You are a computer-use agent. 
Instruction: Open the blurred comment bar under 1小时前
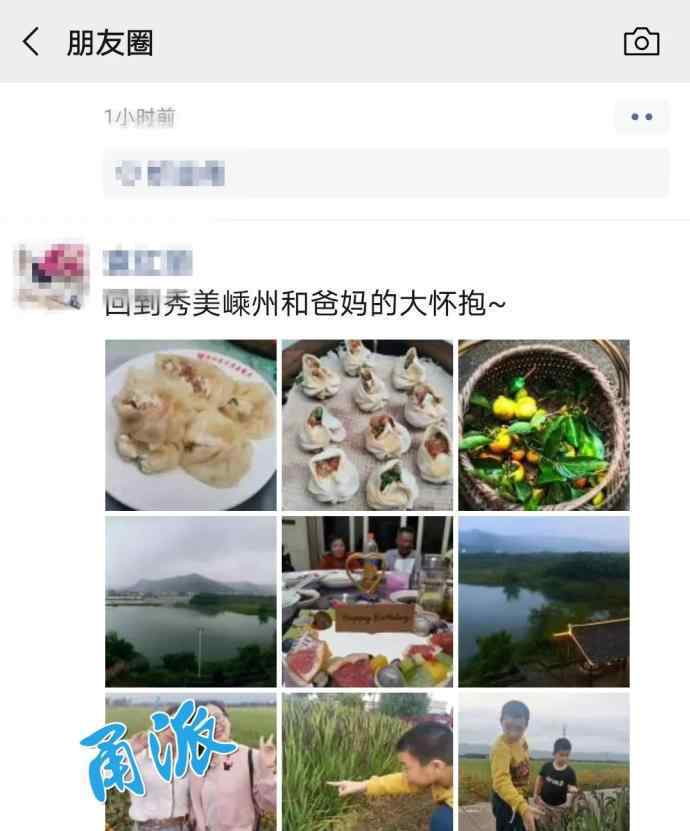coord(385,173)
